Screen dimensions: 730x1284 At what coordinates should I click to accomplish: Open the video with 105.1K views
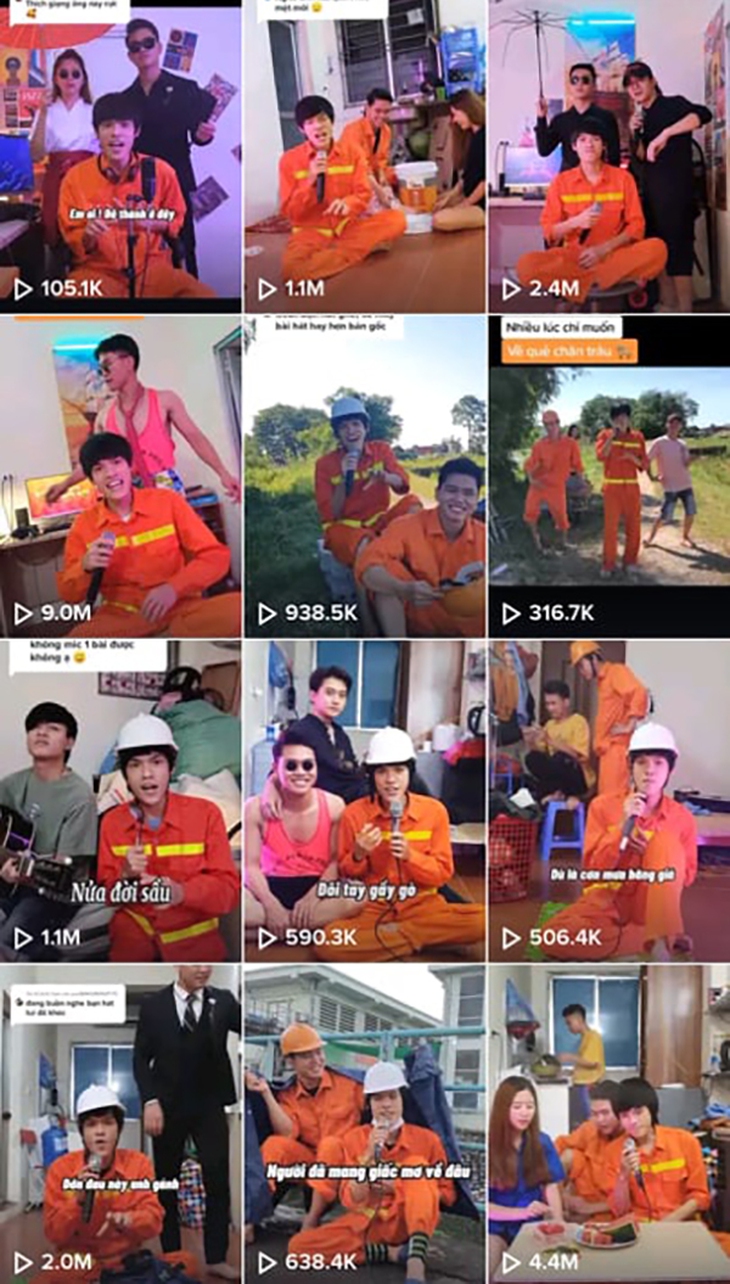click(120, 160)
